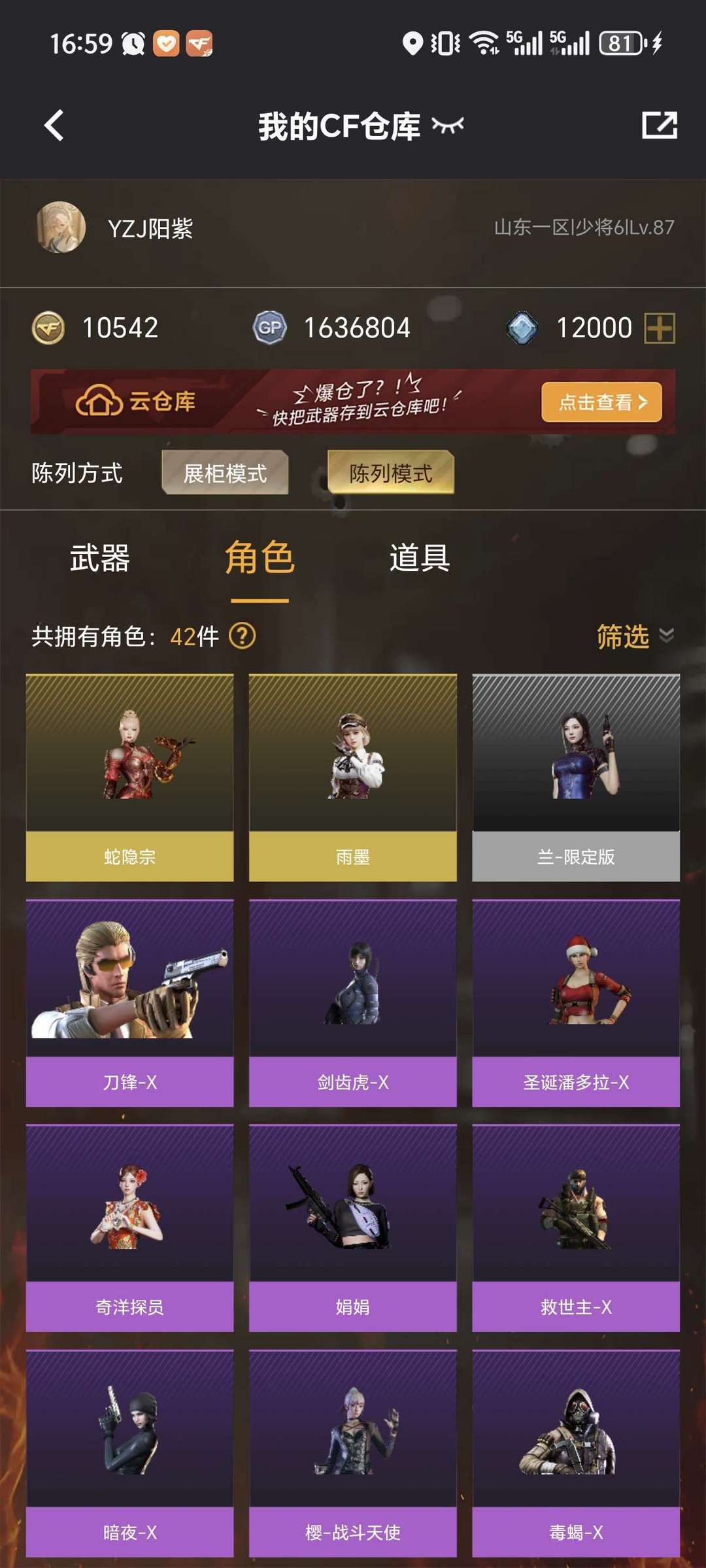Screen dimensions: 706x1568
Task: Open the 蛇隐宗 character card
Action: click(129, 777)
